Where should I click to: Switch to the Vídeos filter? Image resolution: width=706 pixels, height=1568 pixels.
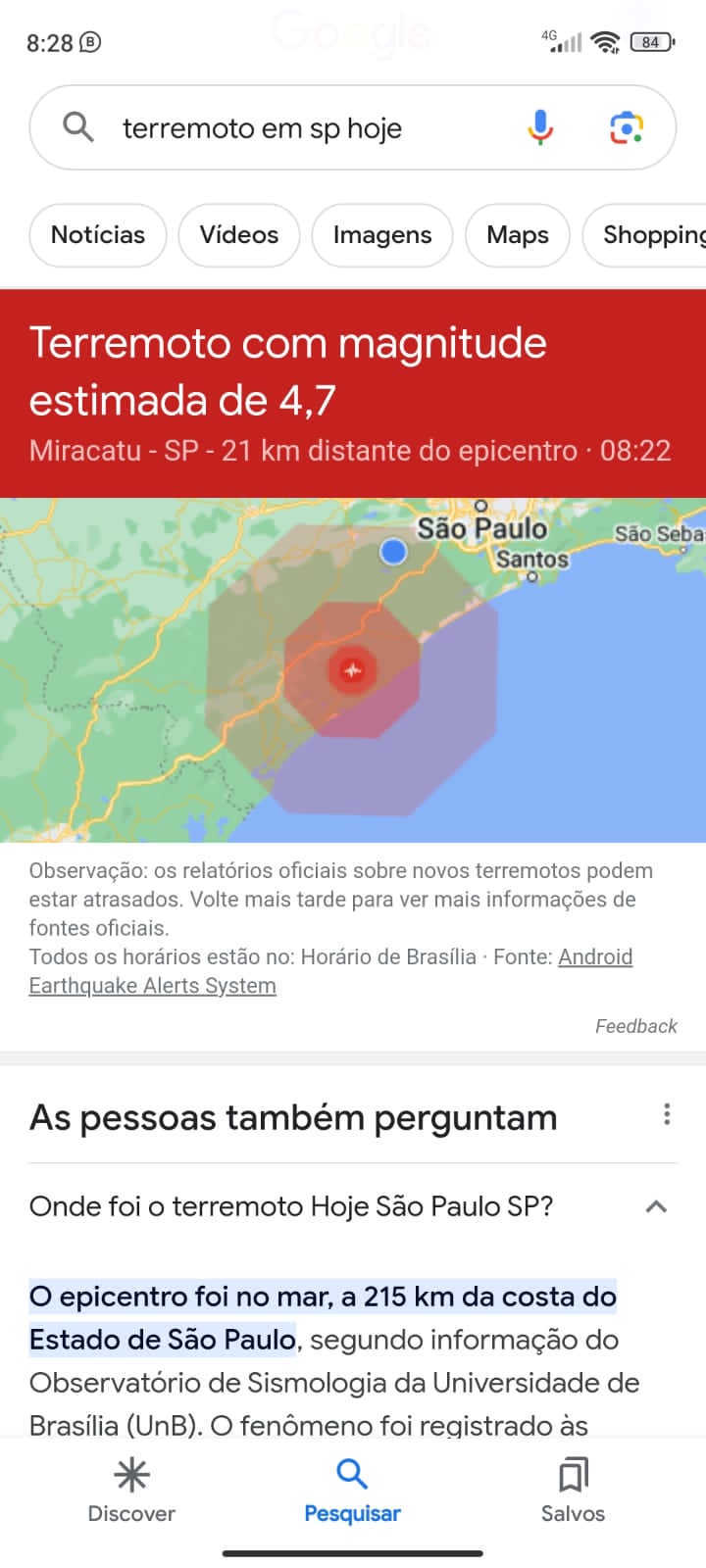pos(239,235)
